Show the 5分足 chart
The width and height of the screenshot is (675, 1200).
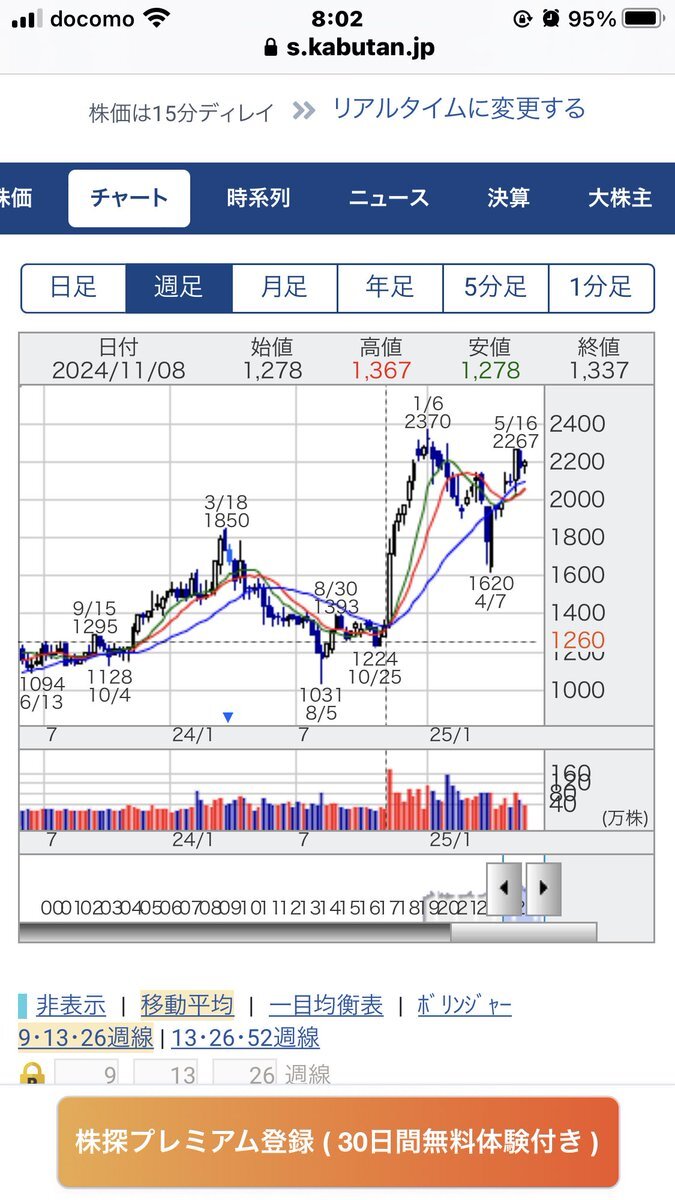(495, 288)
